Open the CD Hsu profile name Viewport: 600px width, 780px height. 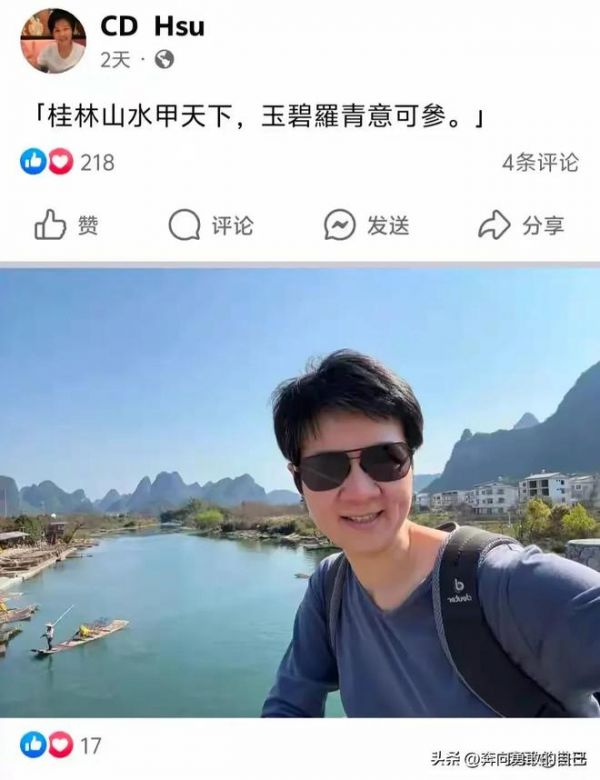(x=152, y=25)
